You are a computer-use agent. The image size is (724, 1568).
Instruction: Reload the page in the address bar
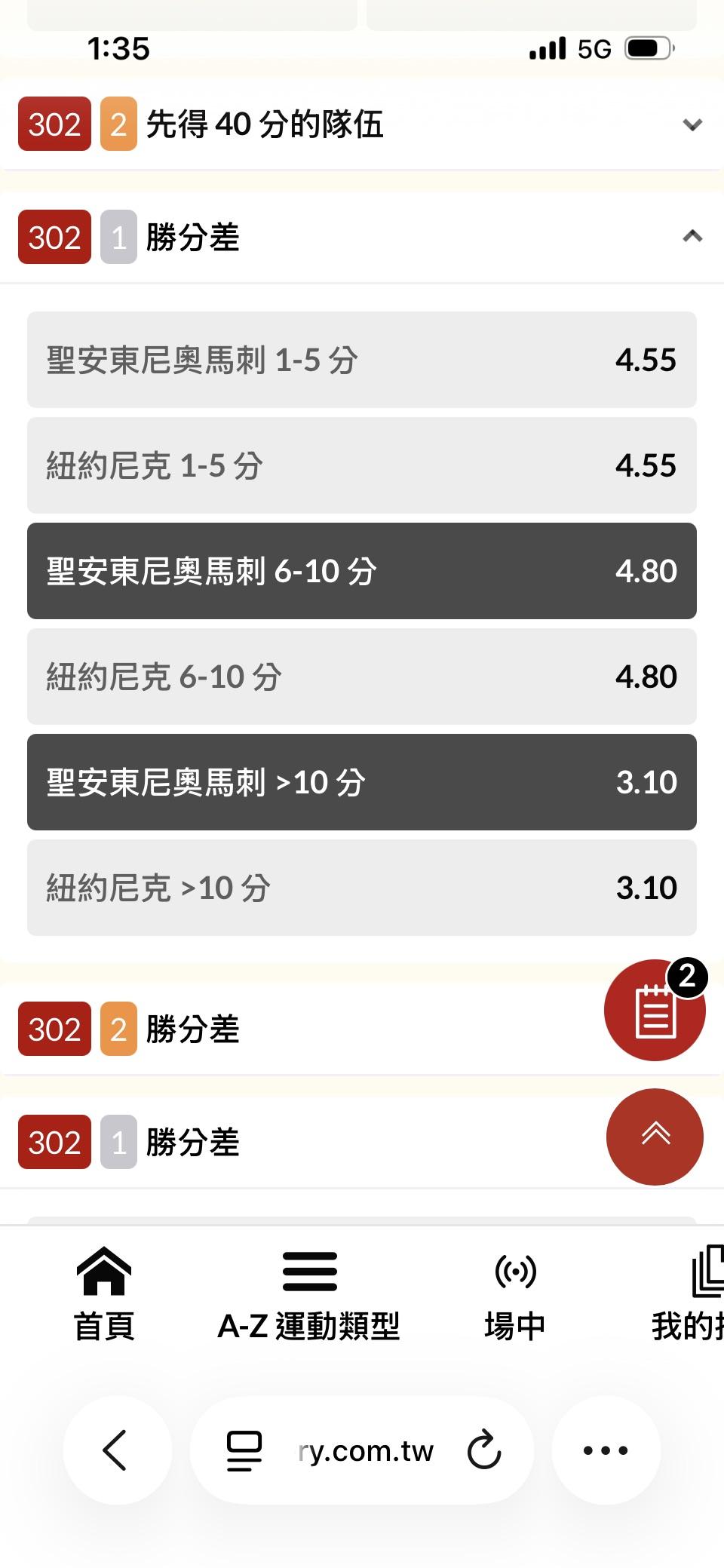(483, 1450)
